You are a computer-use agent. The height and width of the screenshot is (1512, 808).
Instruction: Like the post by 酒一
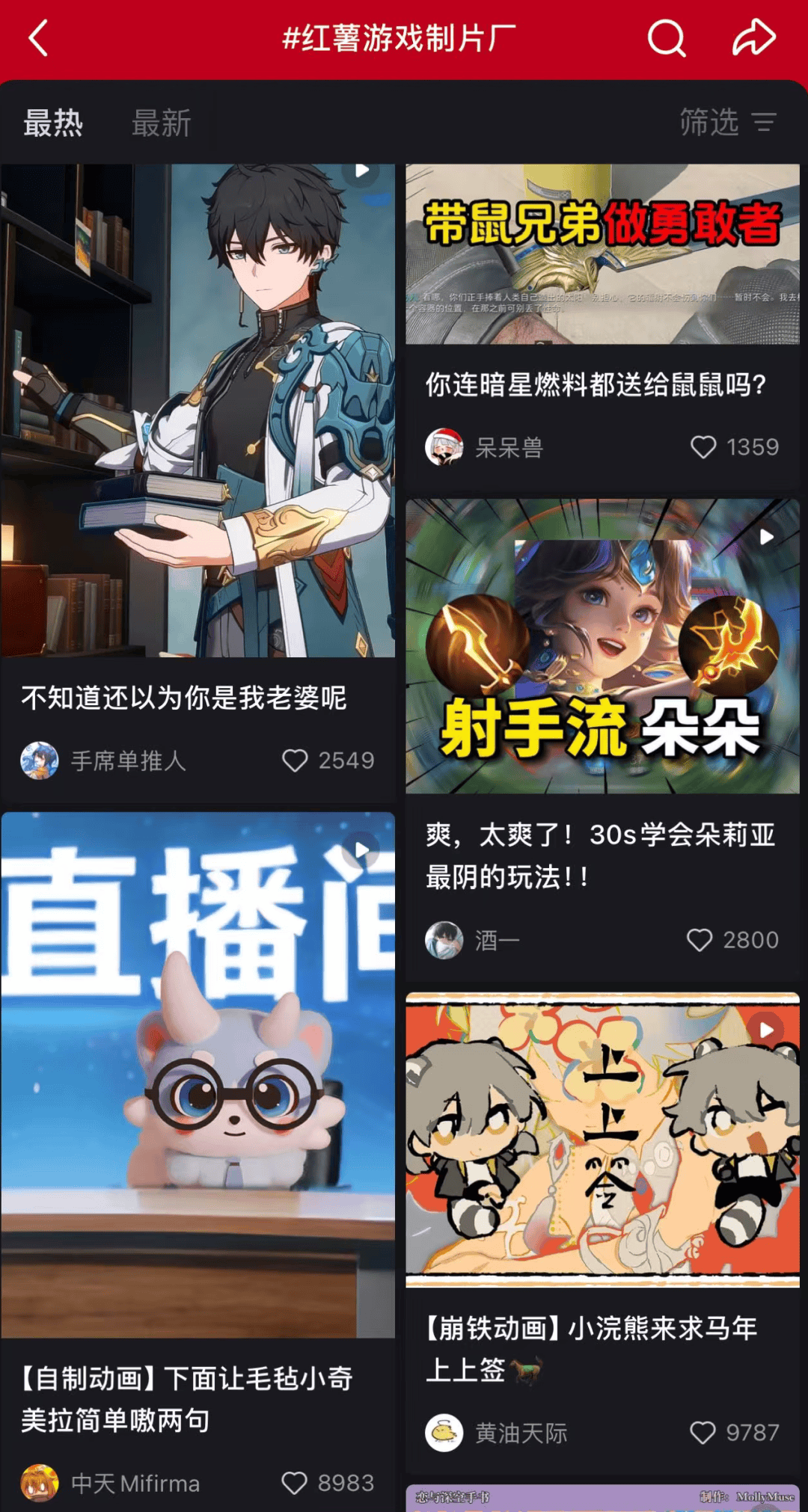(x=700, y=940)
